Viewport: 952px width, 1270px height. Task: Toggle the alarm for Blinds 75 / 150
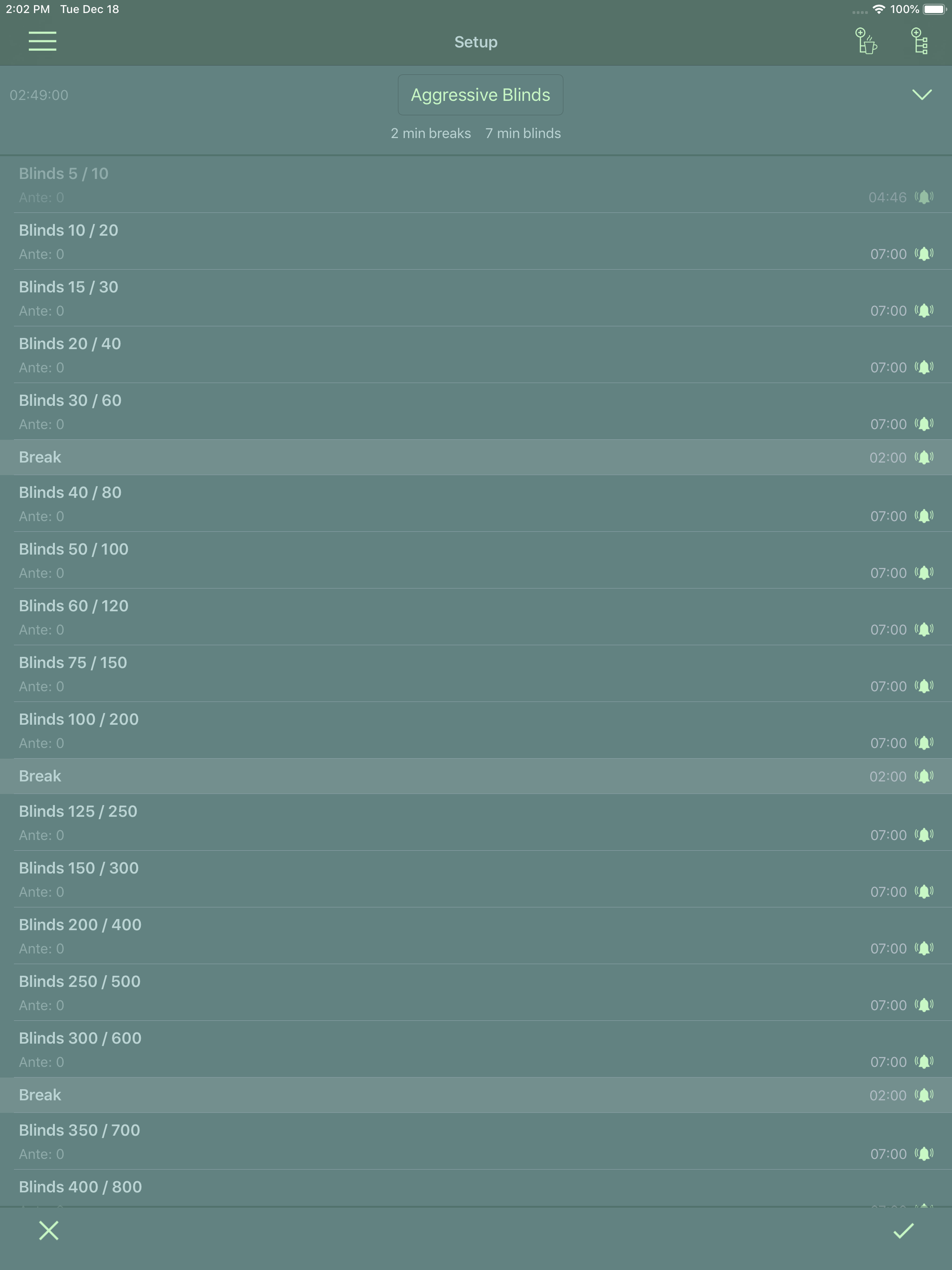pos(925,686)
